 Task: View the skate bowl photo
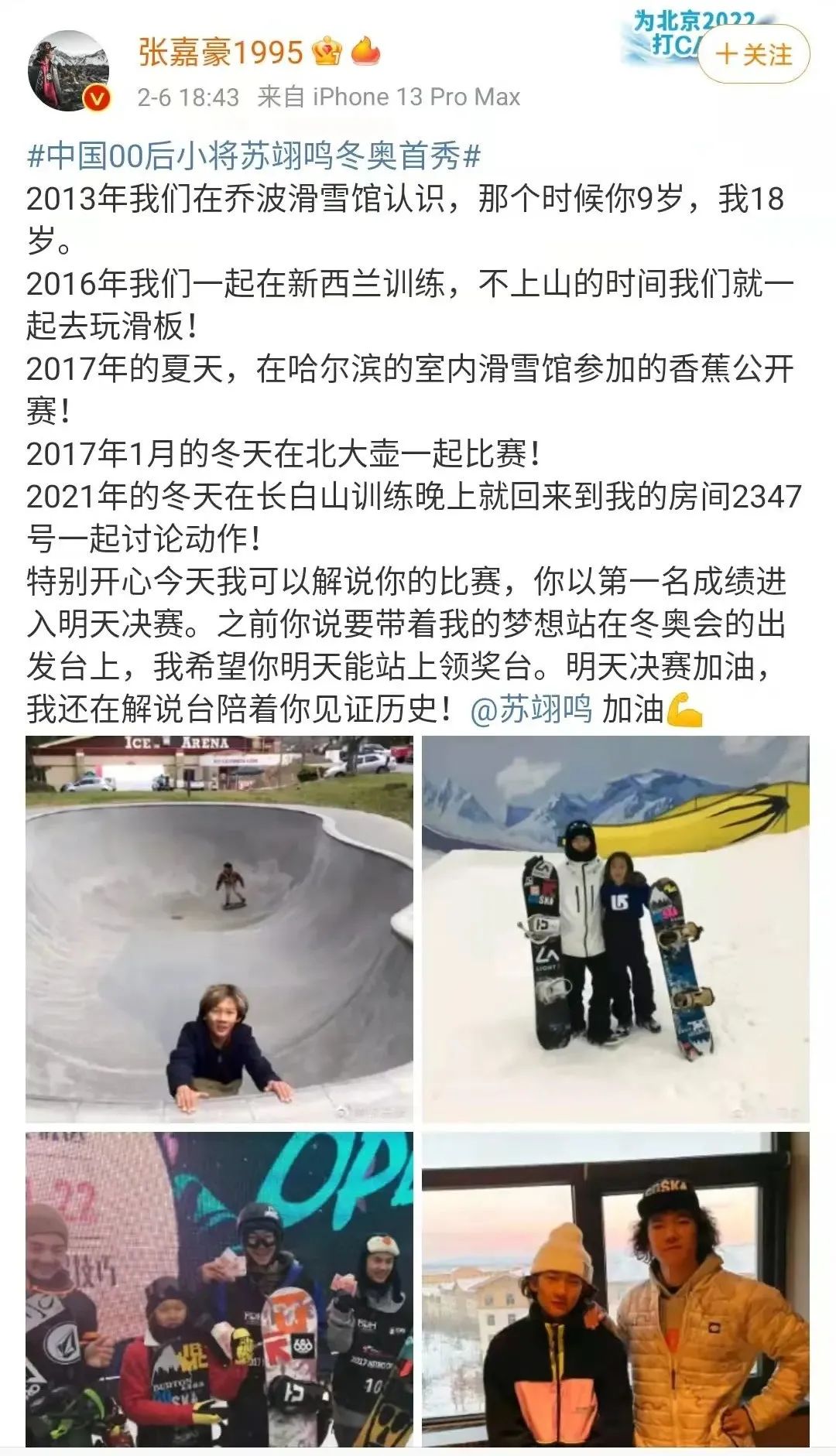coord(219,928)
